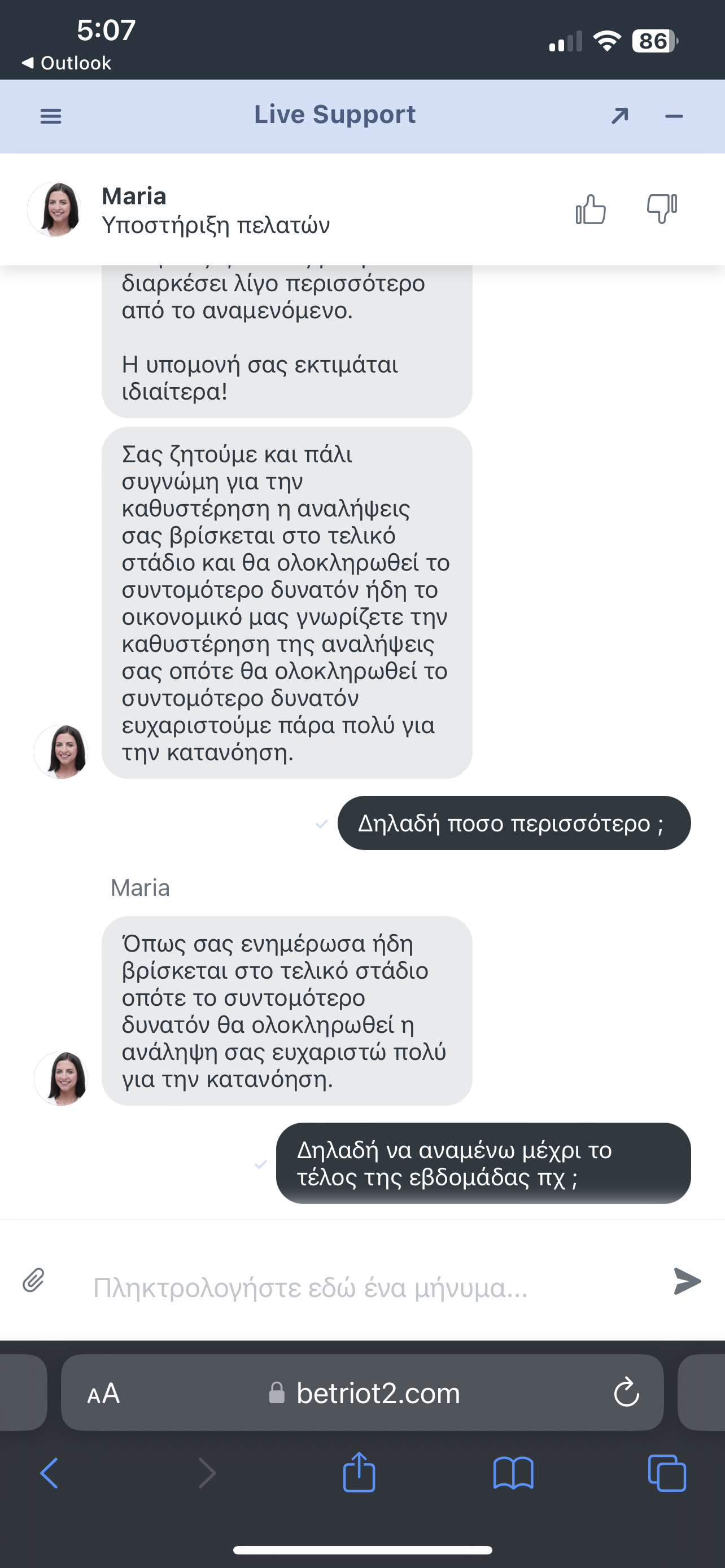725x1568 pixels.
Task: Reload the betriot2.com page
Action: 626,1392
